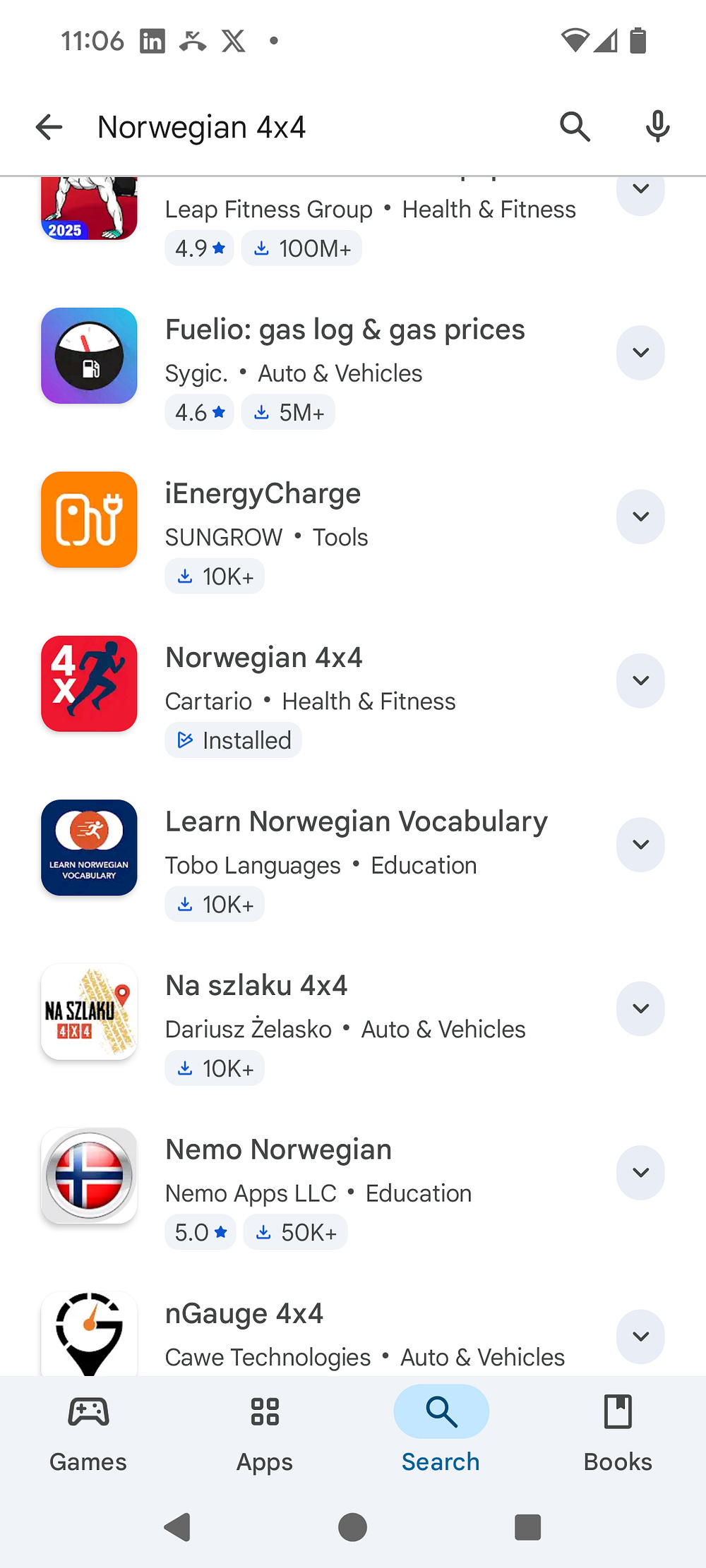706x1568 pixels.
Task: Tap the magnifier search icon in top bar
Action: 575,127
